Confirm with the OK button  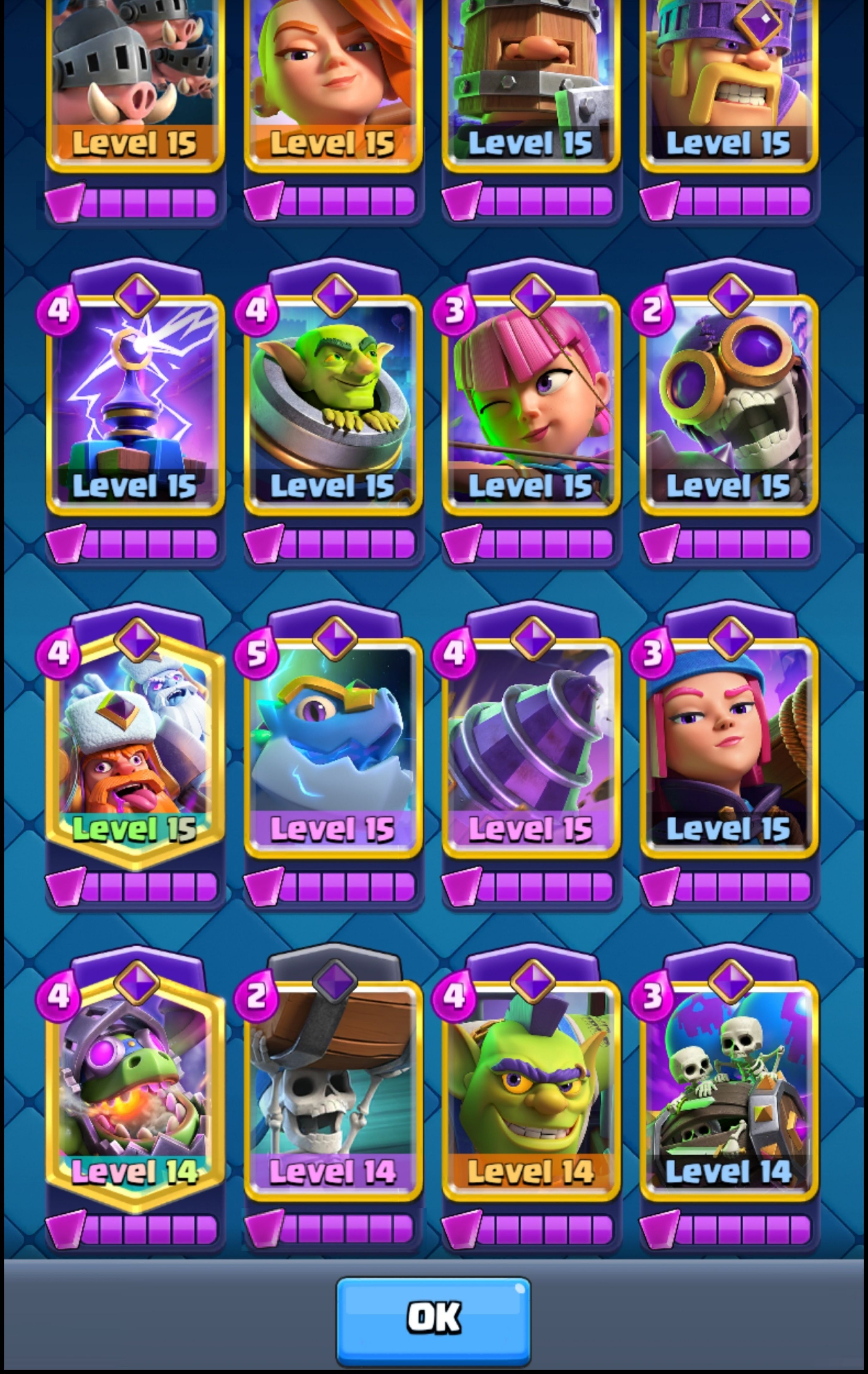(433, 1317)
